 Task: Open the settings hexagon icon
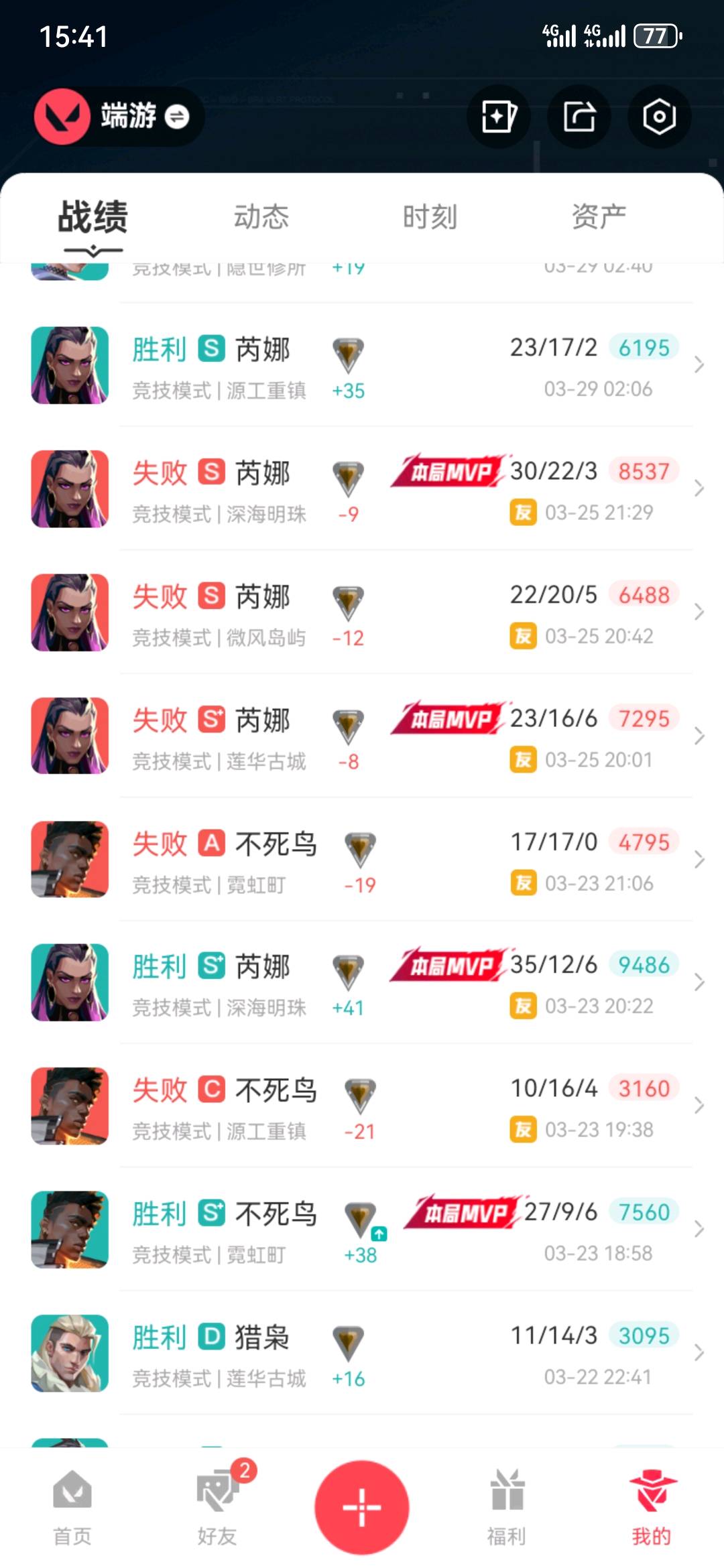(x=659, y=117)
